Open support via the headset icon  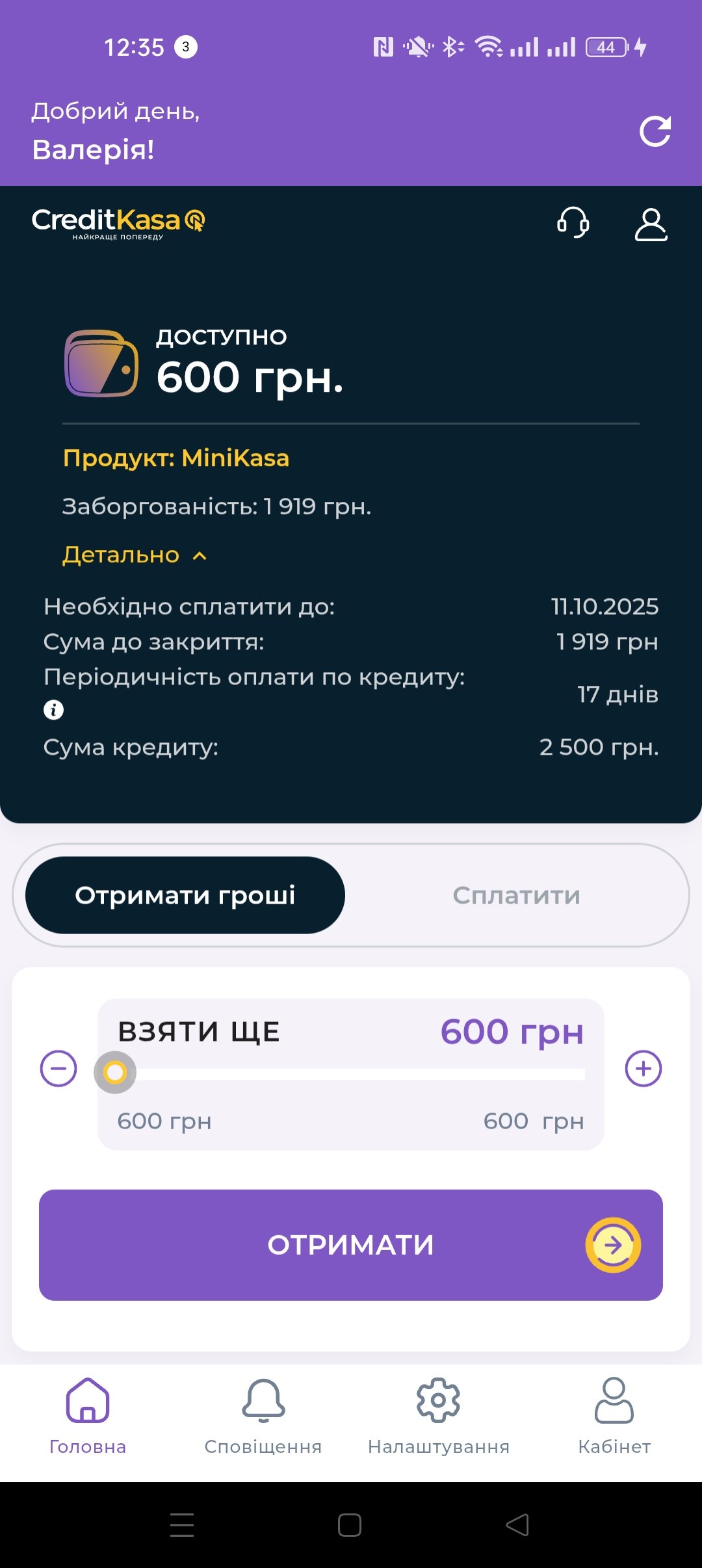(x=573, y=223)
